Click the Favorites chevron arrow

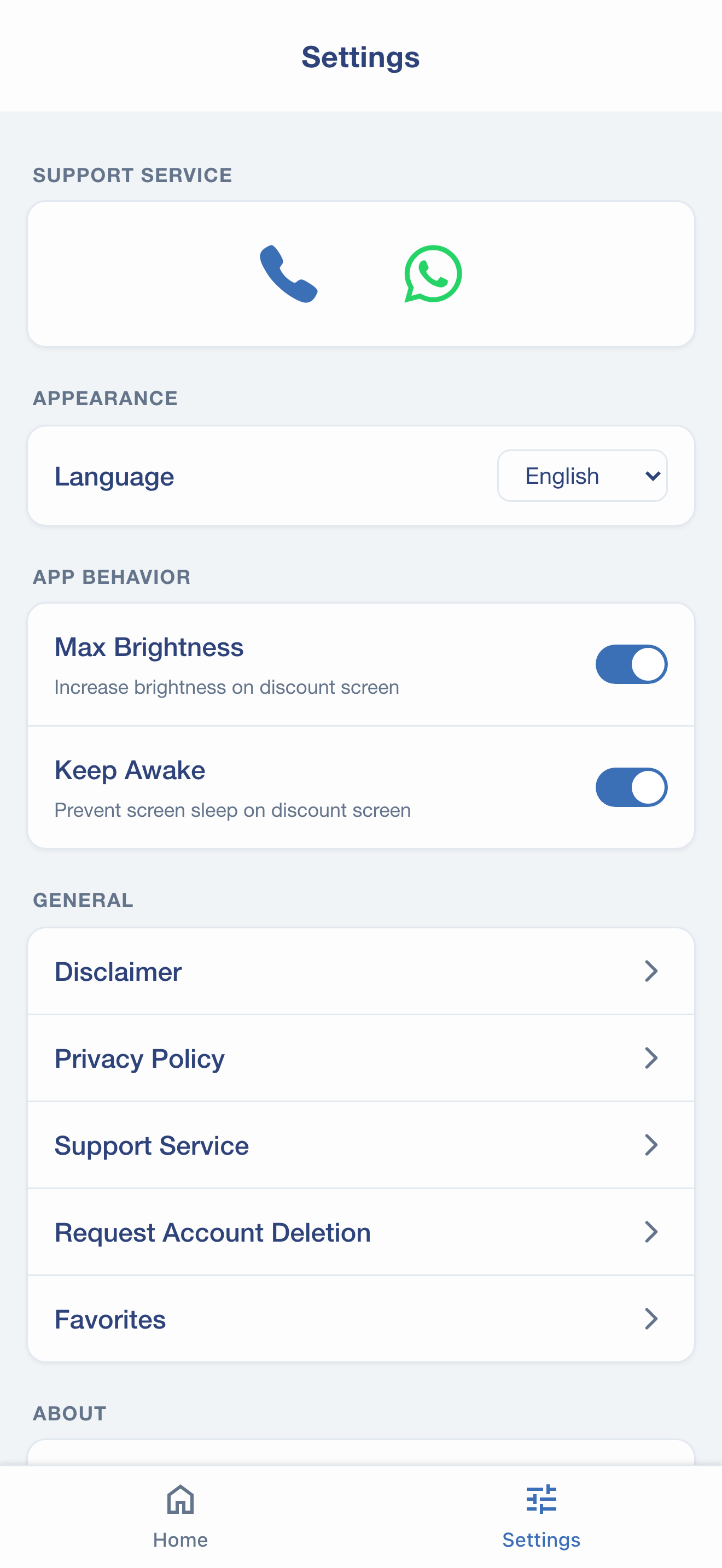coord(651,1319)
